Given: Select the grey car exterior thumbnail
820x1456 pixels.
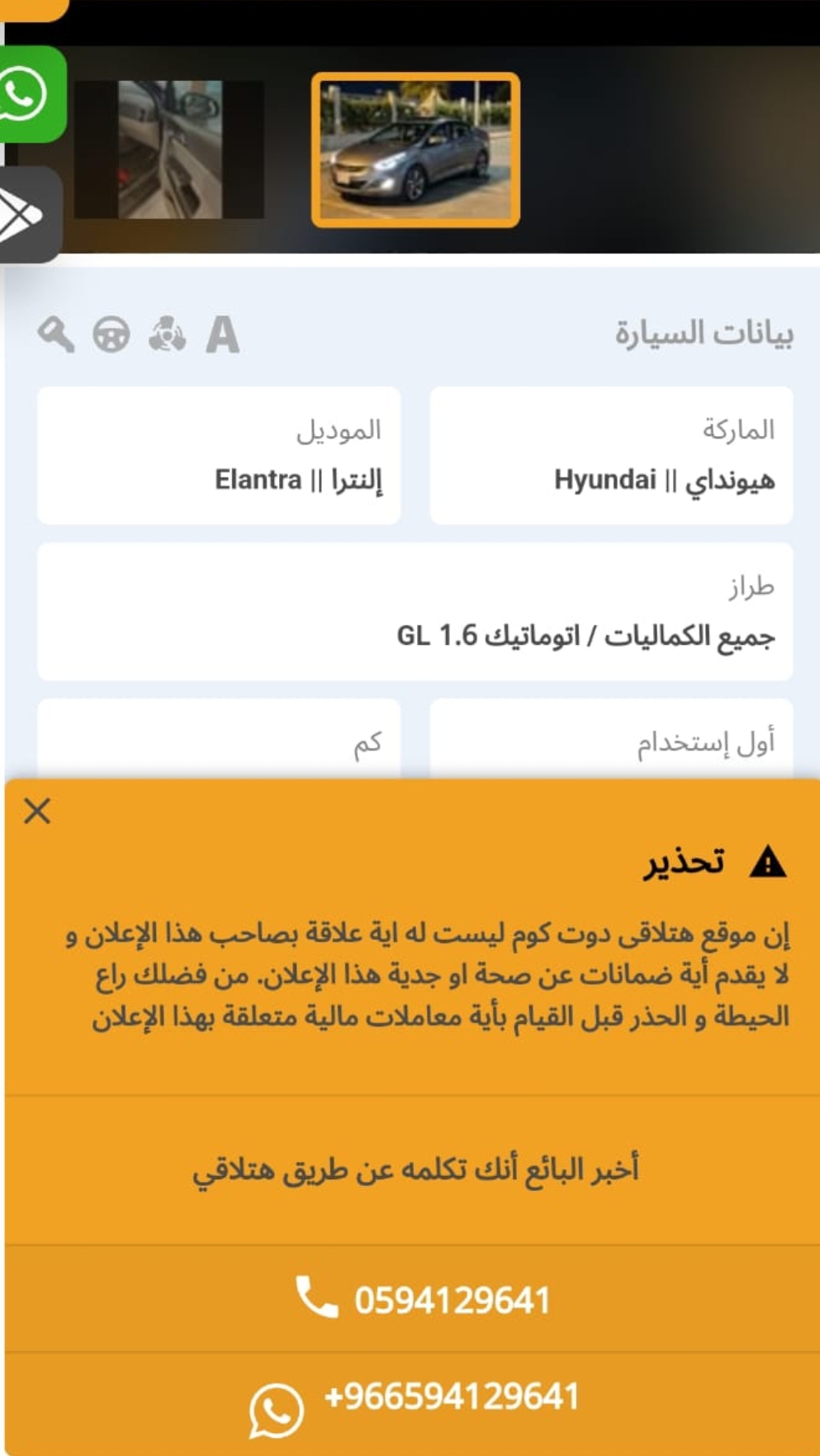Looking at the screenshot, I should [415, 149].
